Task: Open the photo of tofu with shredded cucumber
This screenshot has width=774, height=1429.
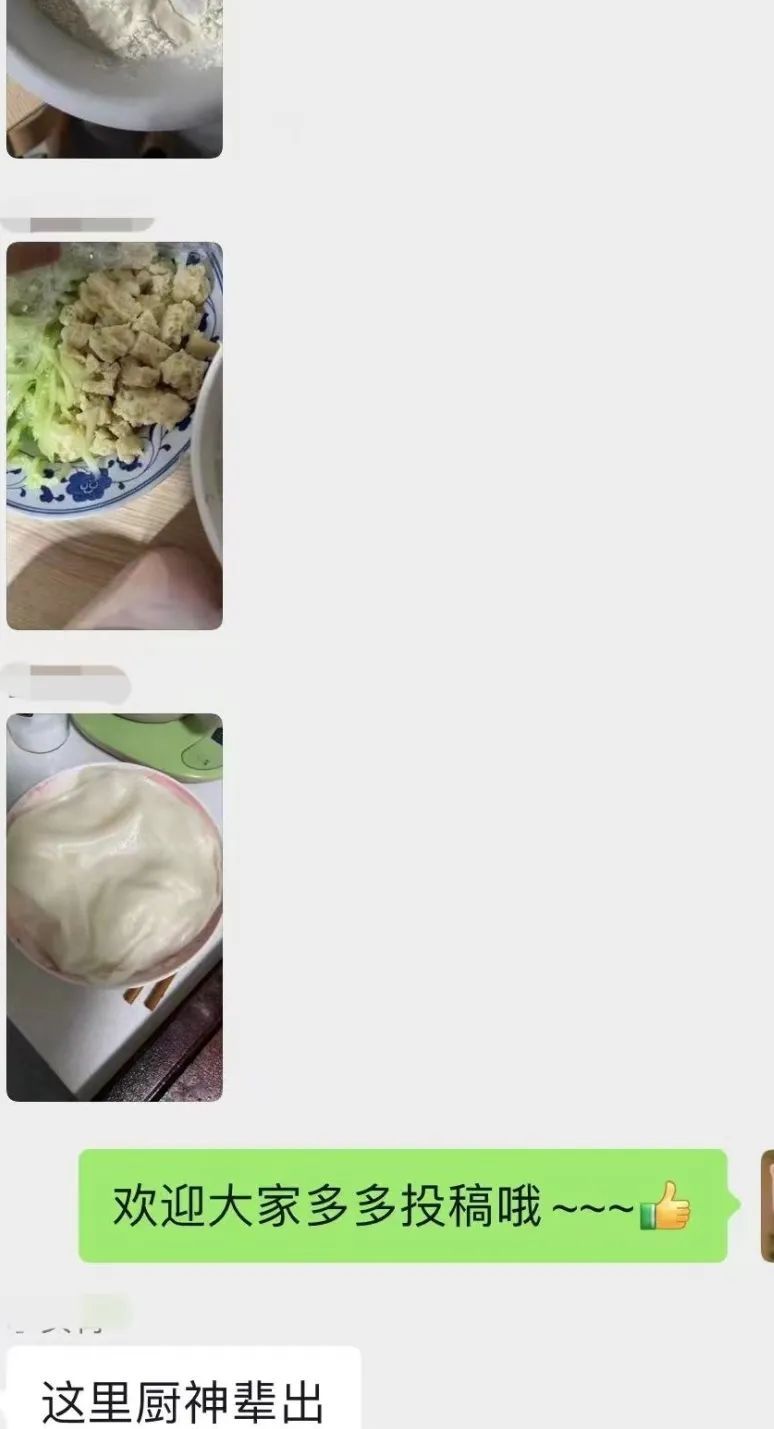Action: point(114,436)
